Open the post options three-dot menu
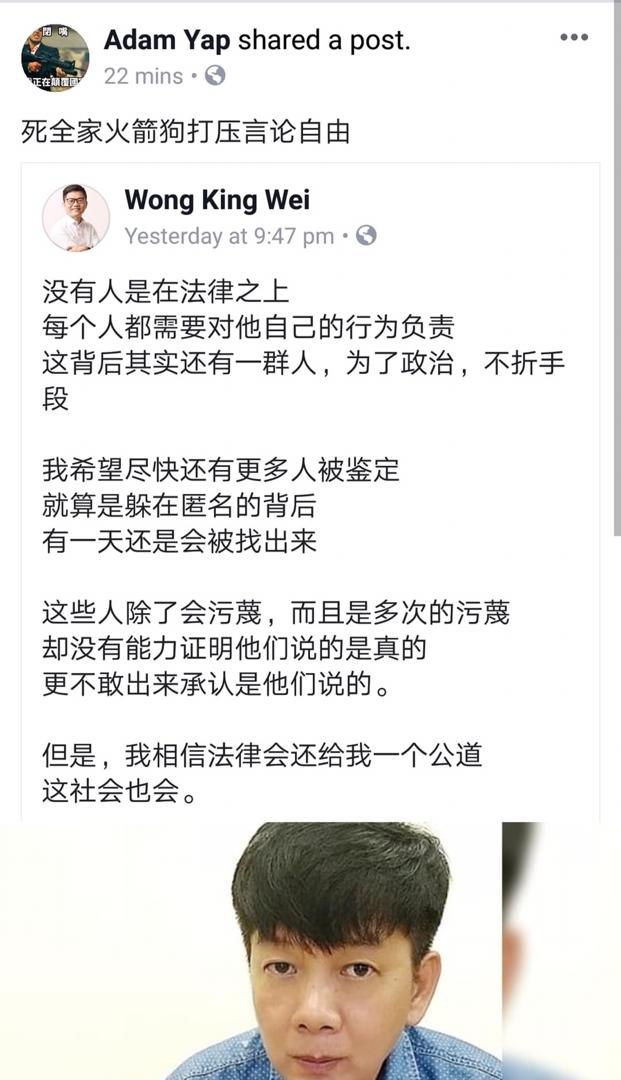Viewport: 621px width, 1080px height. [x=573, y=38]
